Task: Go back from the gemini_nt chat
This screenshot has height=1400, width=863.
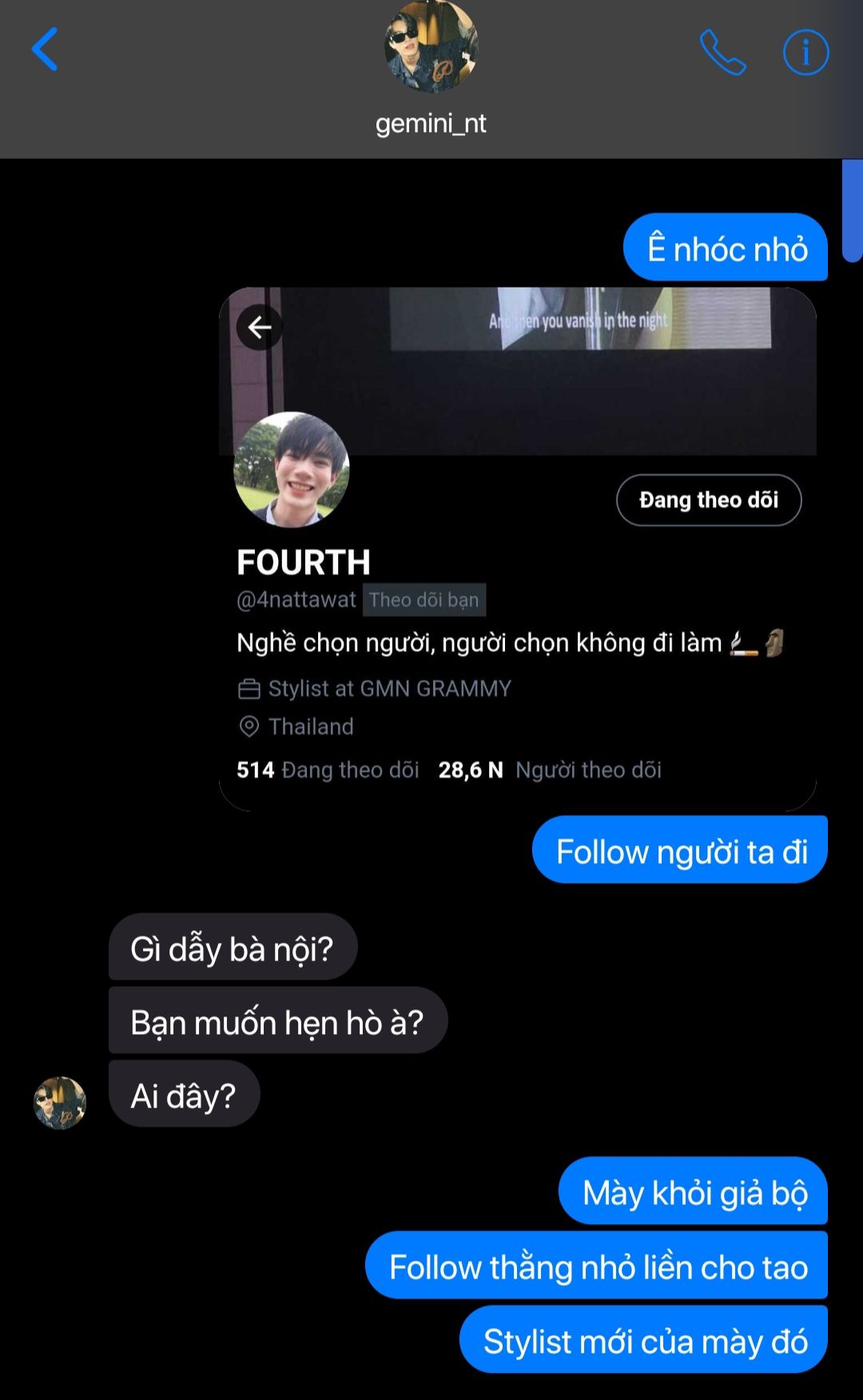Action: click(x=45, y=50)
